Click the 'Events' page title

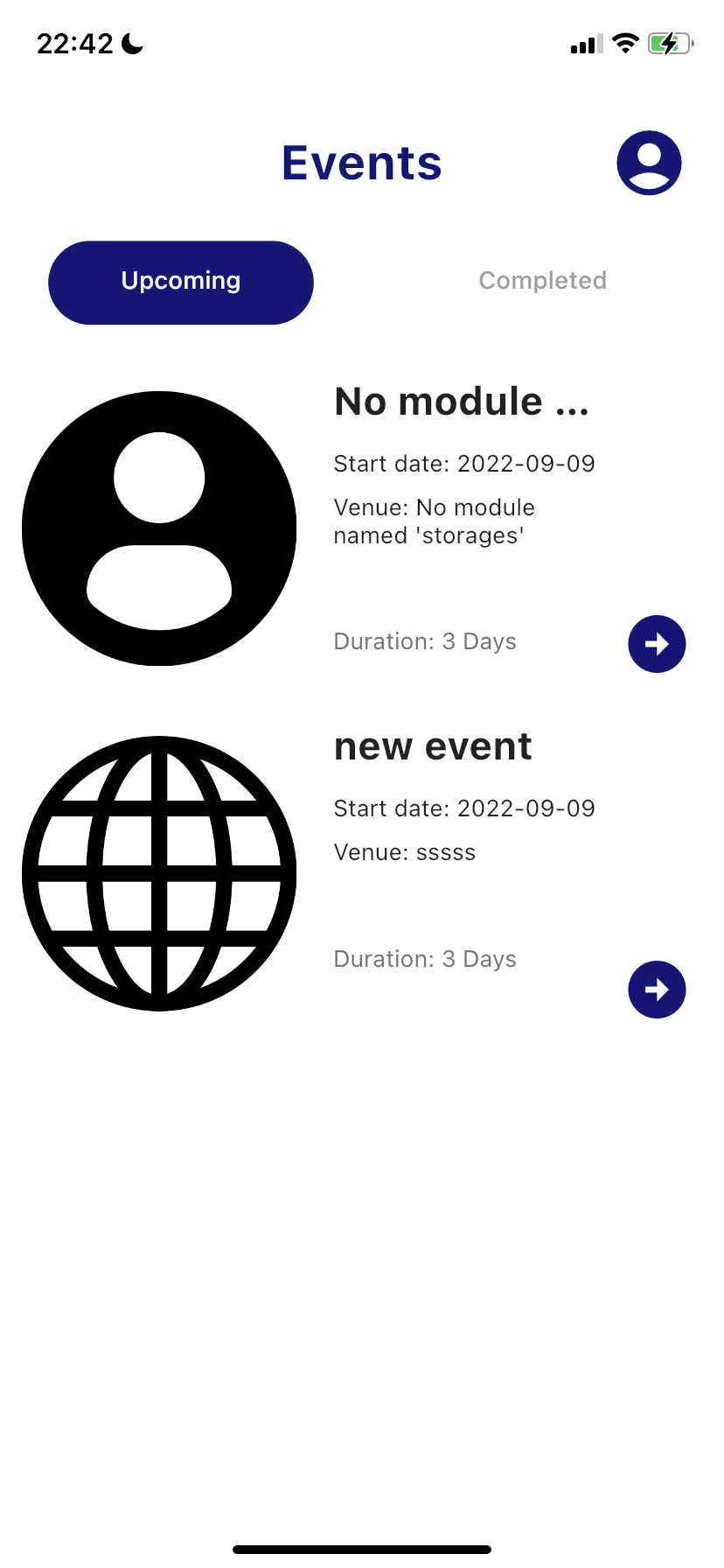point(361,163)
